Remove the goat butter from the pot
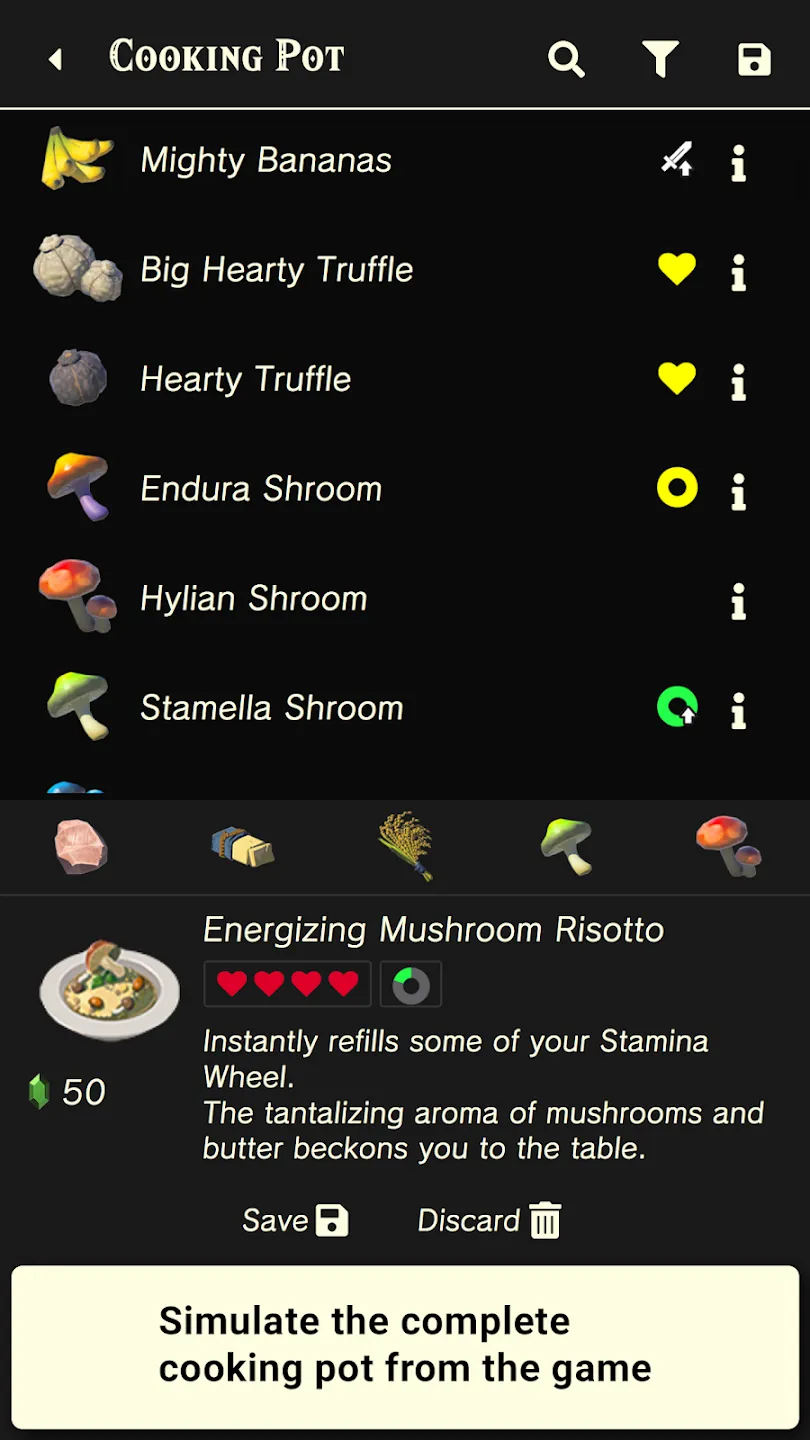810x1440 pixels. point(243,847)
